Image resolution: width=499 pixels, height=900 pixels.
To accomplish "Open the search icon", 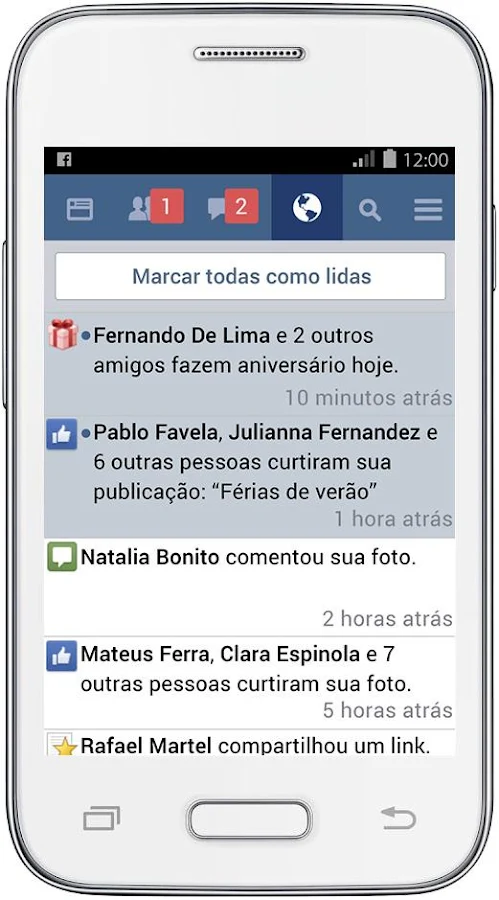I will click(370, 210).
